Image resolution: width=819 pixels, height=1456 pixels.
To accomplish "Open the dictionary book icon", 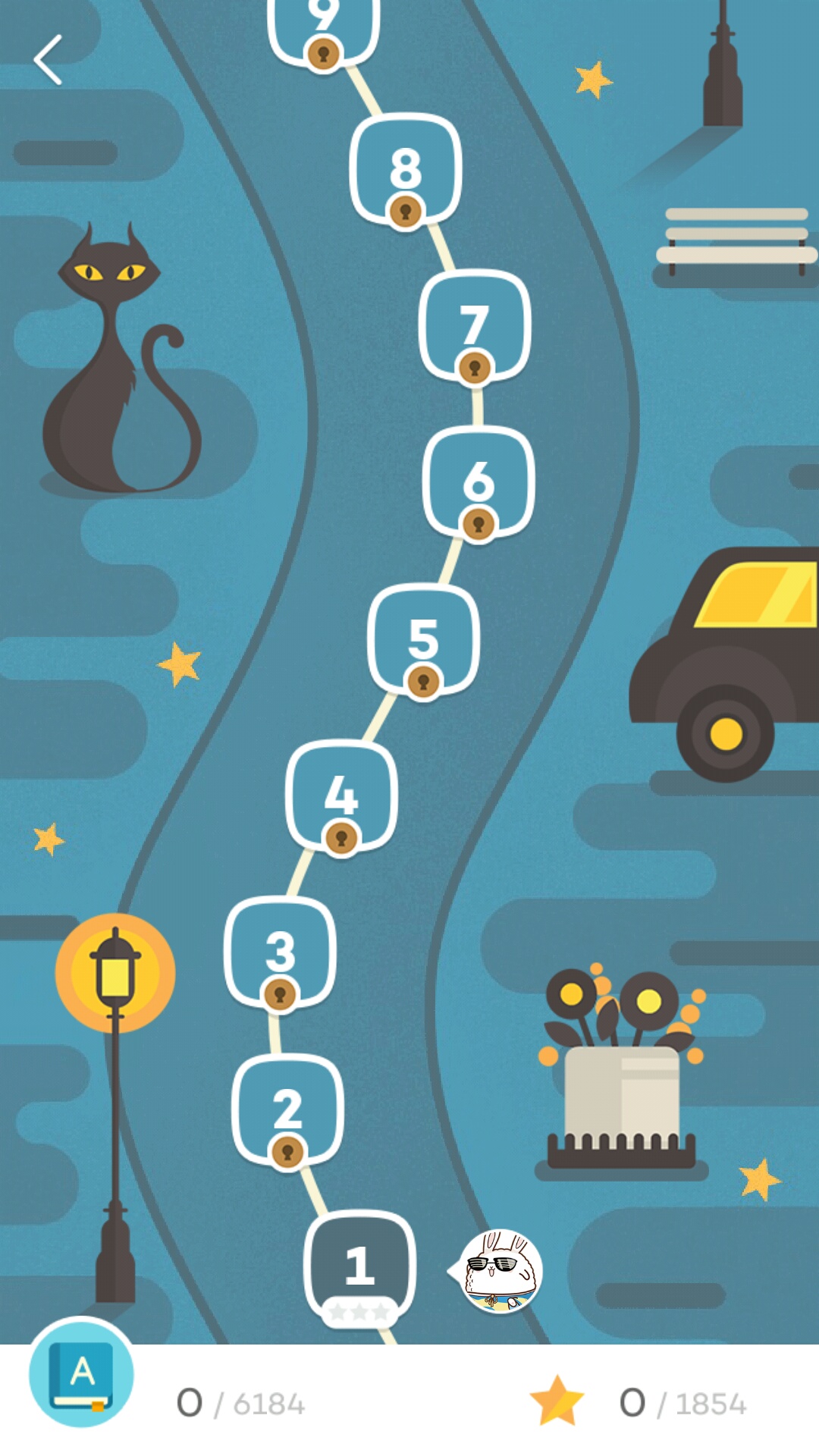I will [x=81, y=1373].
